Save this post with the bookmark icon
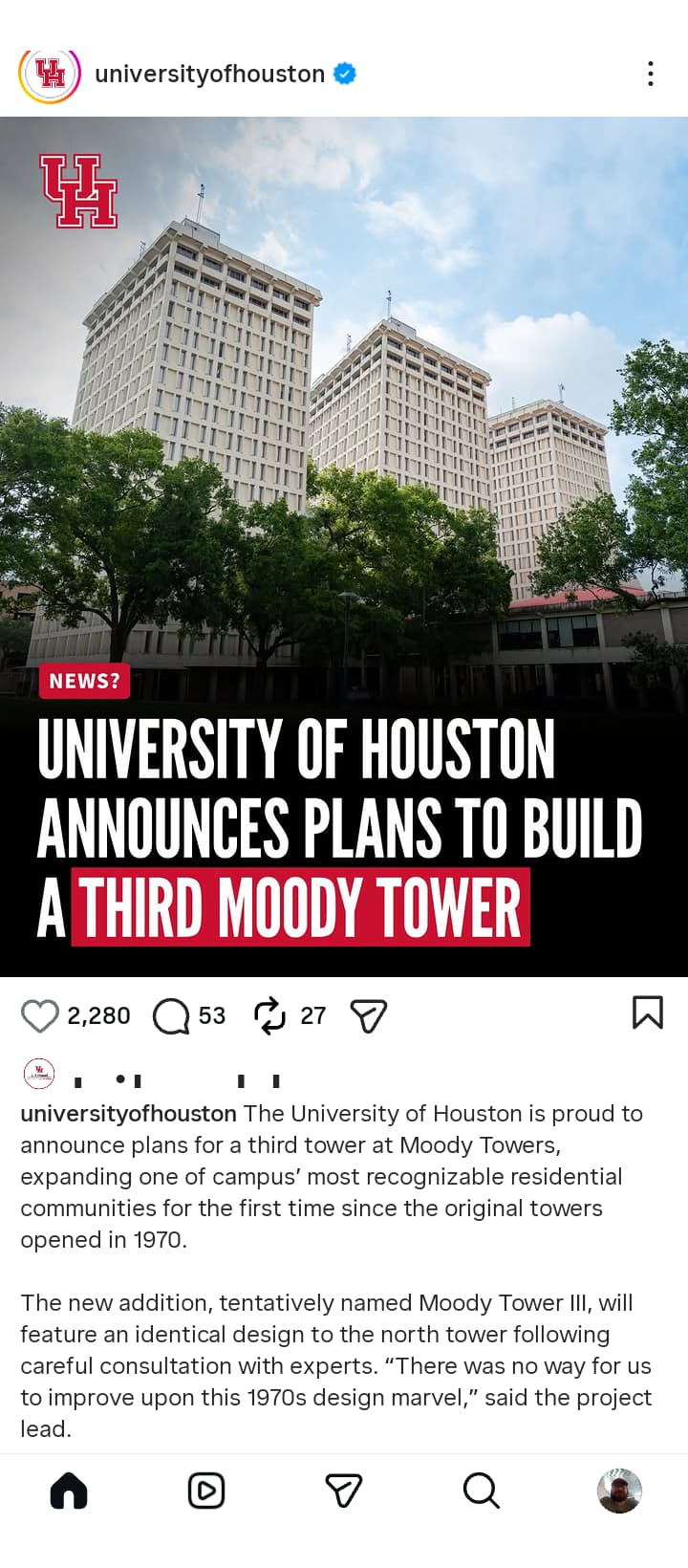 tap(647, 1013)
